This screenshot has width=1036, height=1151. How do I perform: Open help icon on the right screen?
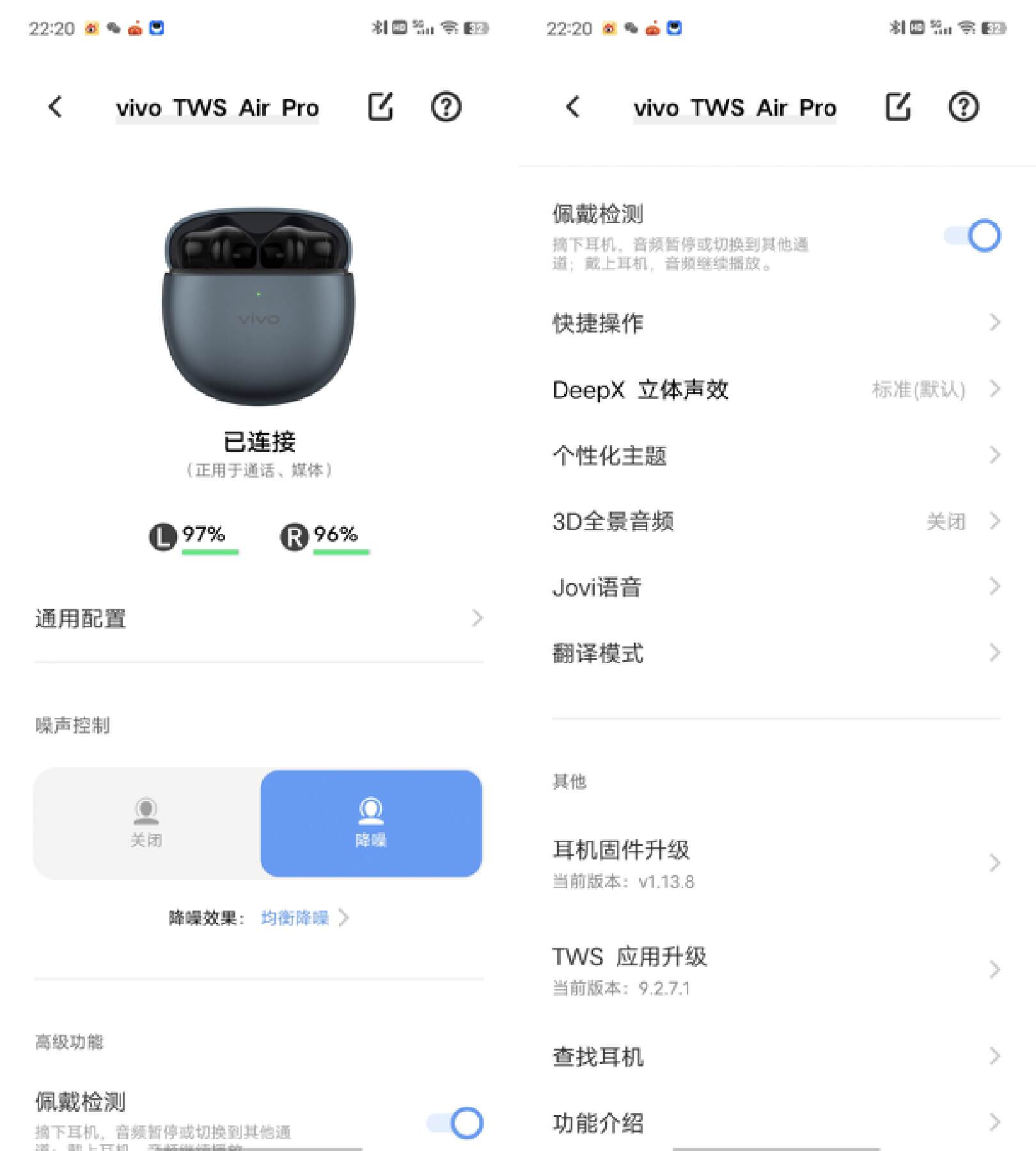click(963, 107)
